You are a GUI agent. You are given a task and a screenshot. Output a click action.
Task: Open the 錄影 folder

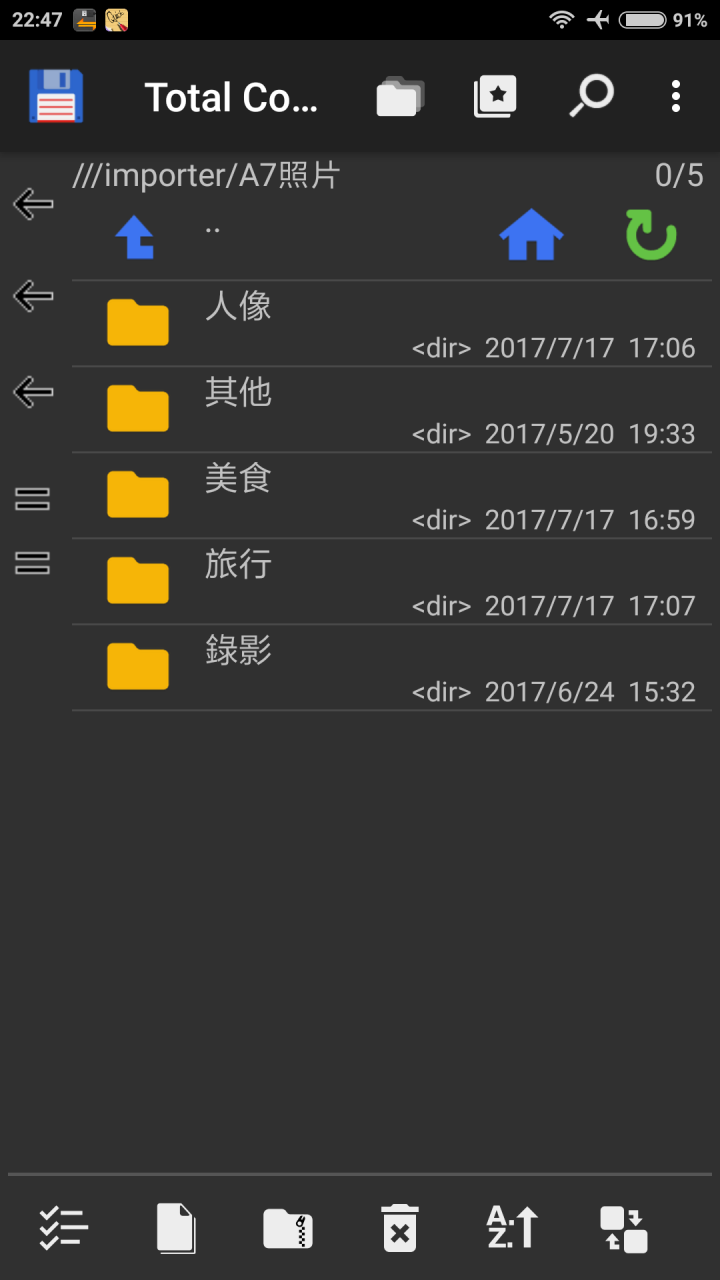392,668
